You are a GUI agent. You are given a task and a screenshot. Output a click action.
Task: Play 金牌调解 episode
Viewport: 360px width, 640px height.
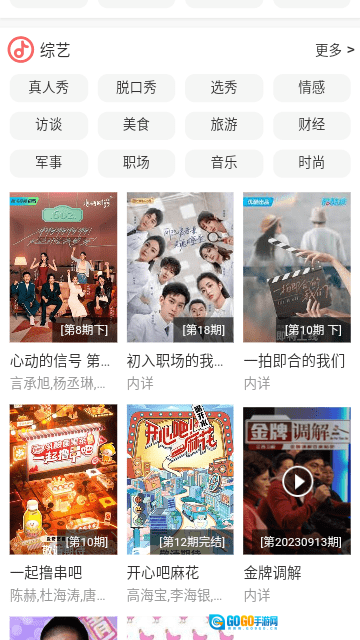point(298,482)
